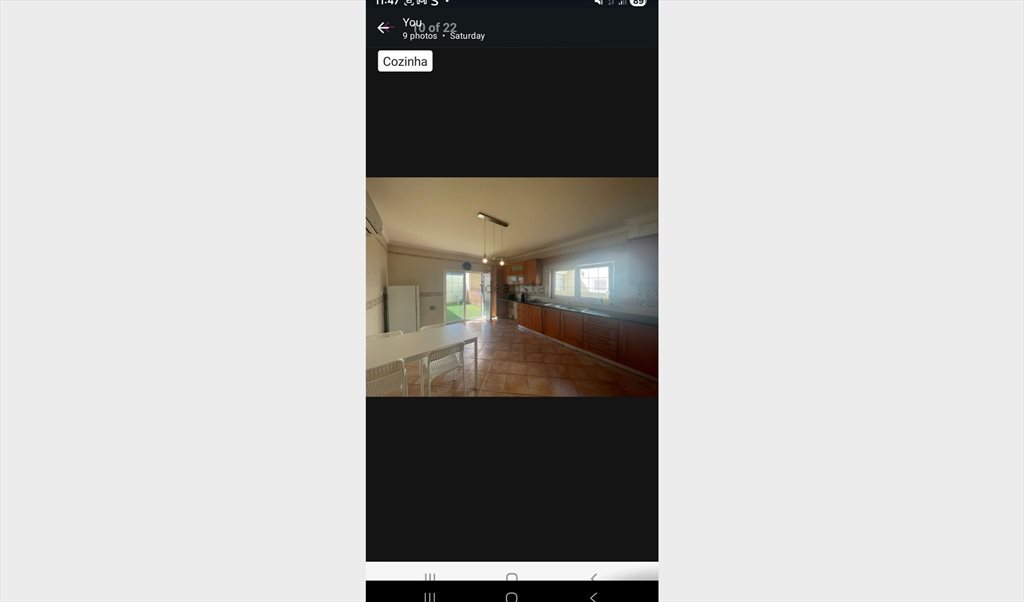Tap the kitchen photo to toggle viewer controls
Screen dimensions: 1024x602
(512, 287)
